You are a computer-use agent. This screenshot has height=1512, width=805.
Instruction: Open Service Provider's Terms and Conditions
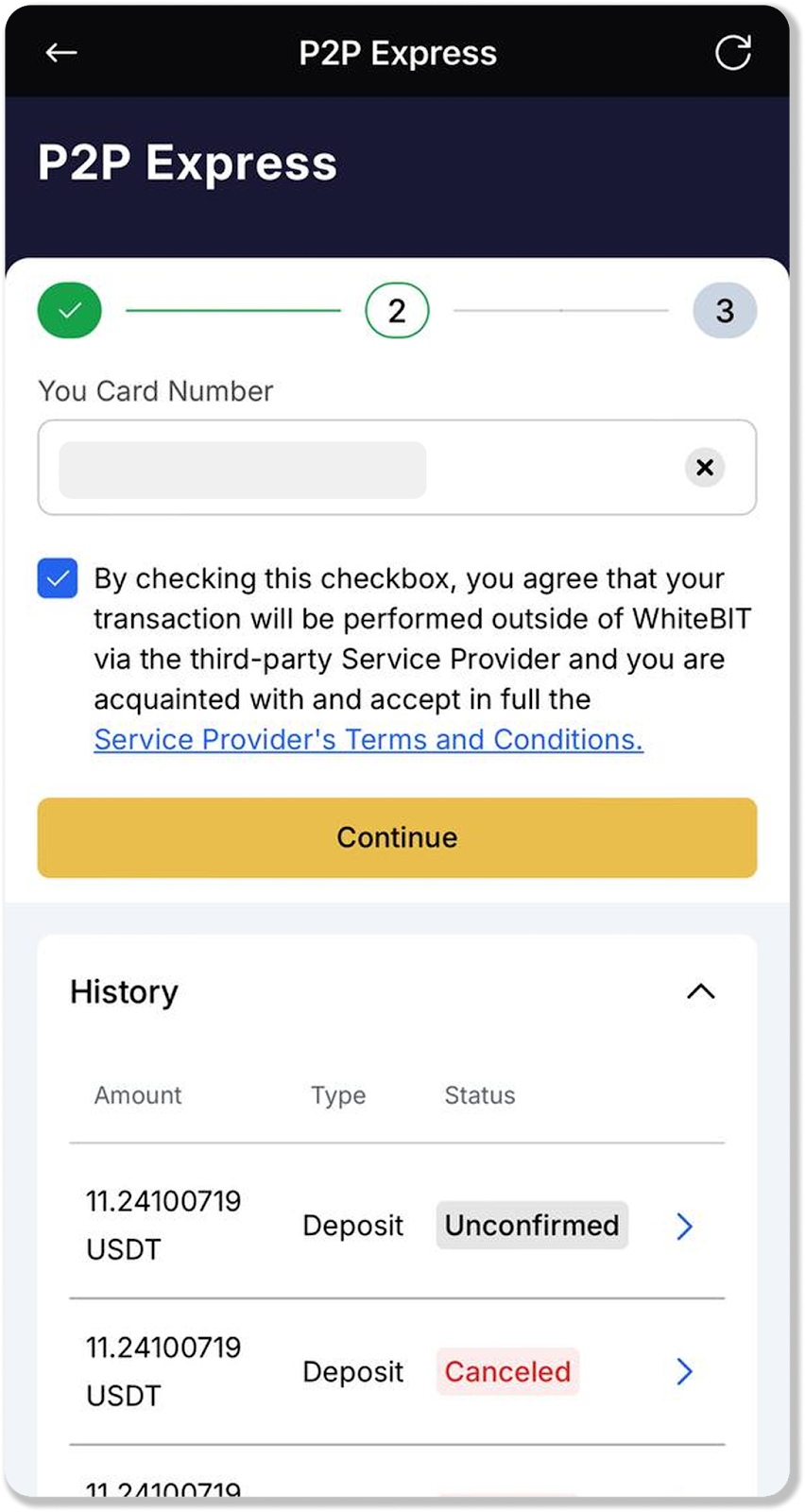(x=368, y=740)
